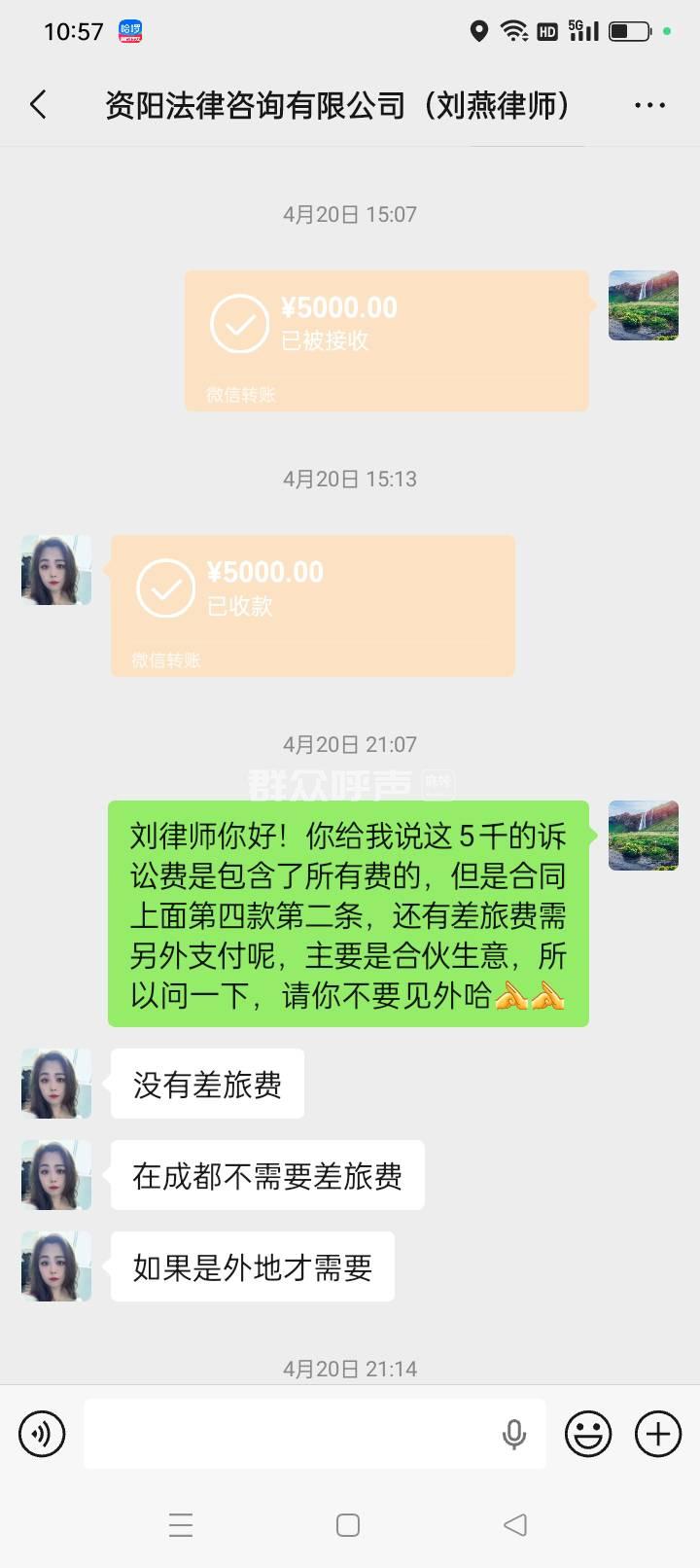Tap the system home button
The image size is (700, 1568).
point(348,1524)
